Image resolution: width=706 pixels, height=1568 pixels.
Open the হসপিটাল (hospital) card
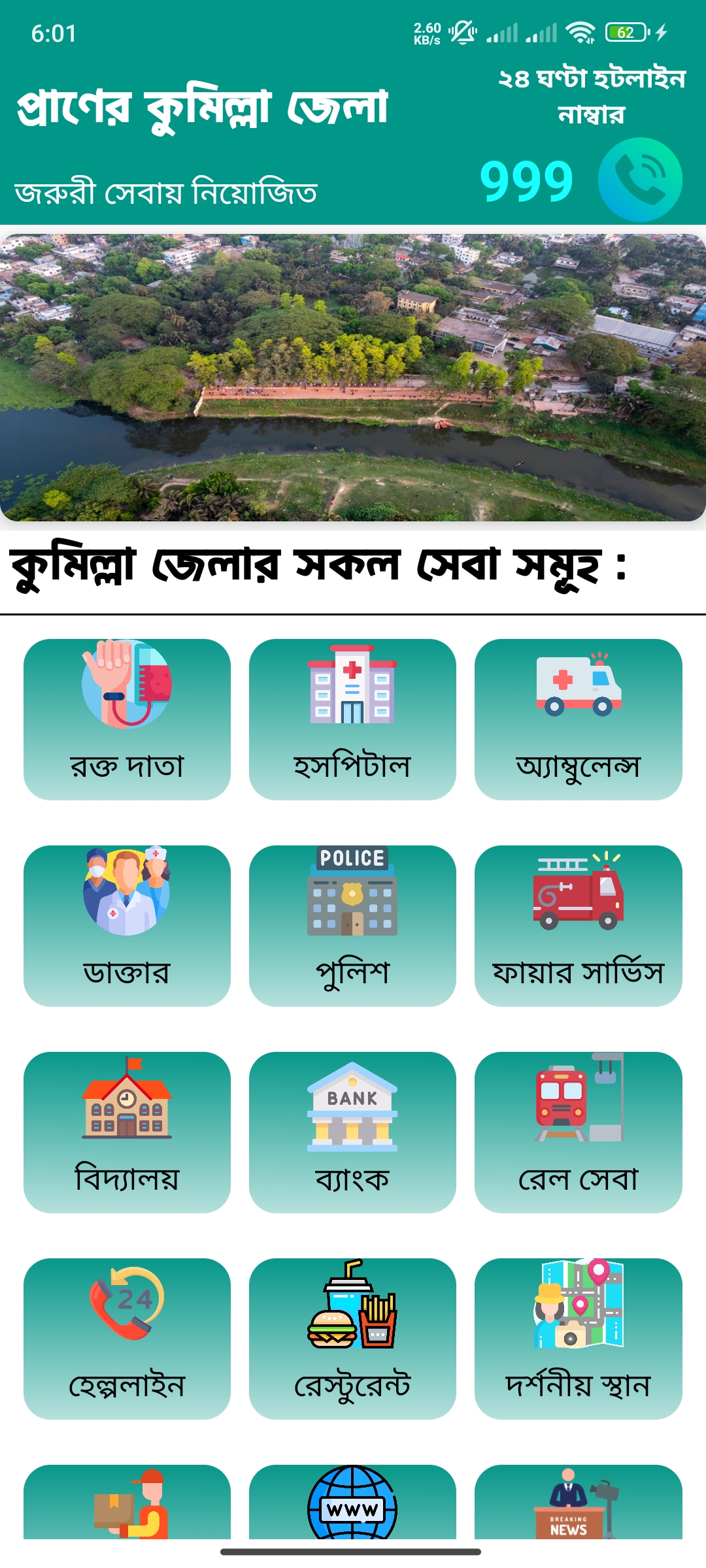[x=352, y=719]
